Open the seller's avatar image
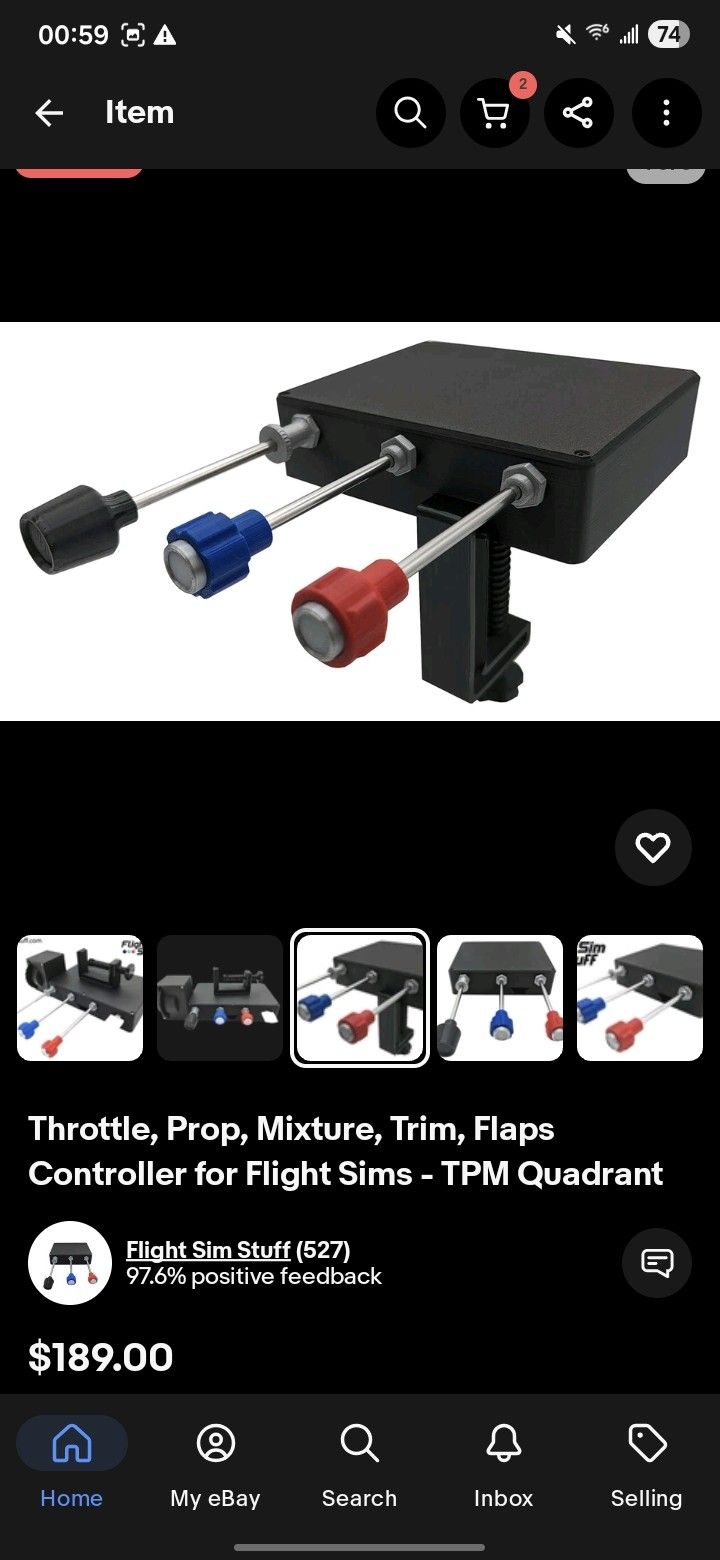This screenshot has width=720, height=1560. (x=69, y=1262)
